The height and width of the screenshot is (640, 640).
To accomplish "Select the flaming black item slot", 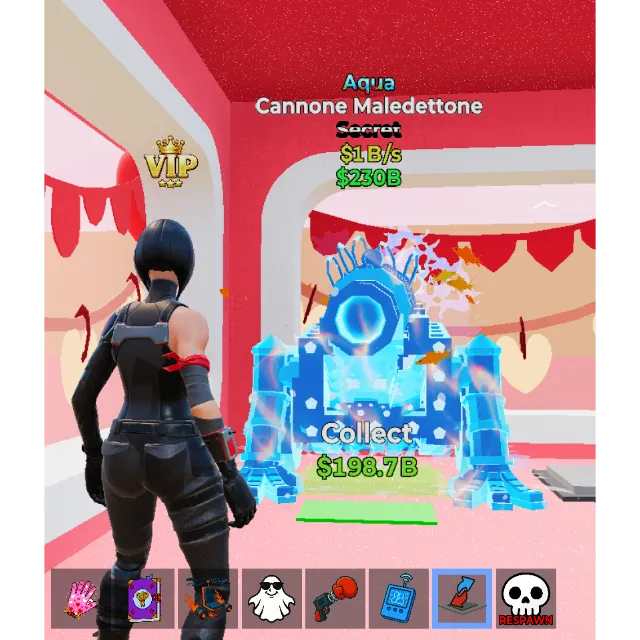I will pyautogui.click(x=207, y=599).
